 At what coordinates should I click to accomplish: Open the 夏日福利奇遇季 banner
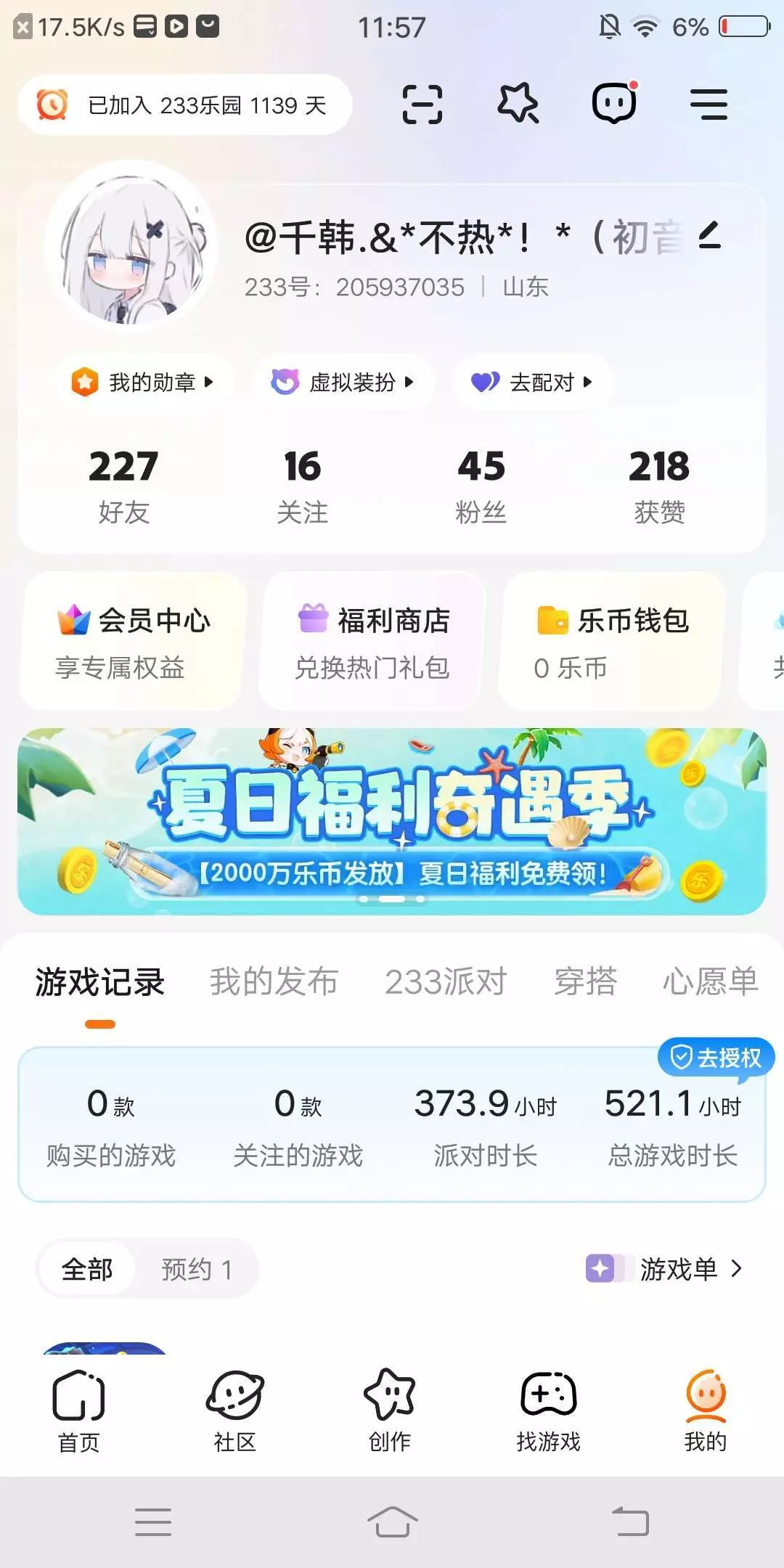[392, 821]
